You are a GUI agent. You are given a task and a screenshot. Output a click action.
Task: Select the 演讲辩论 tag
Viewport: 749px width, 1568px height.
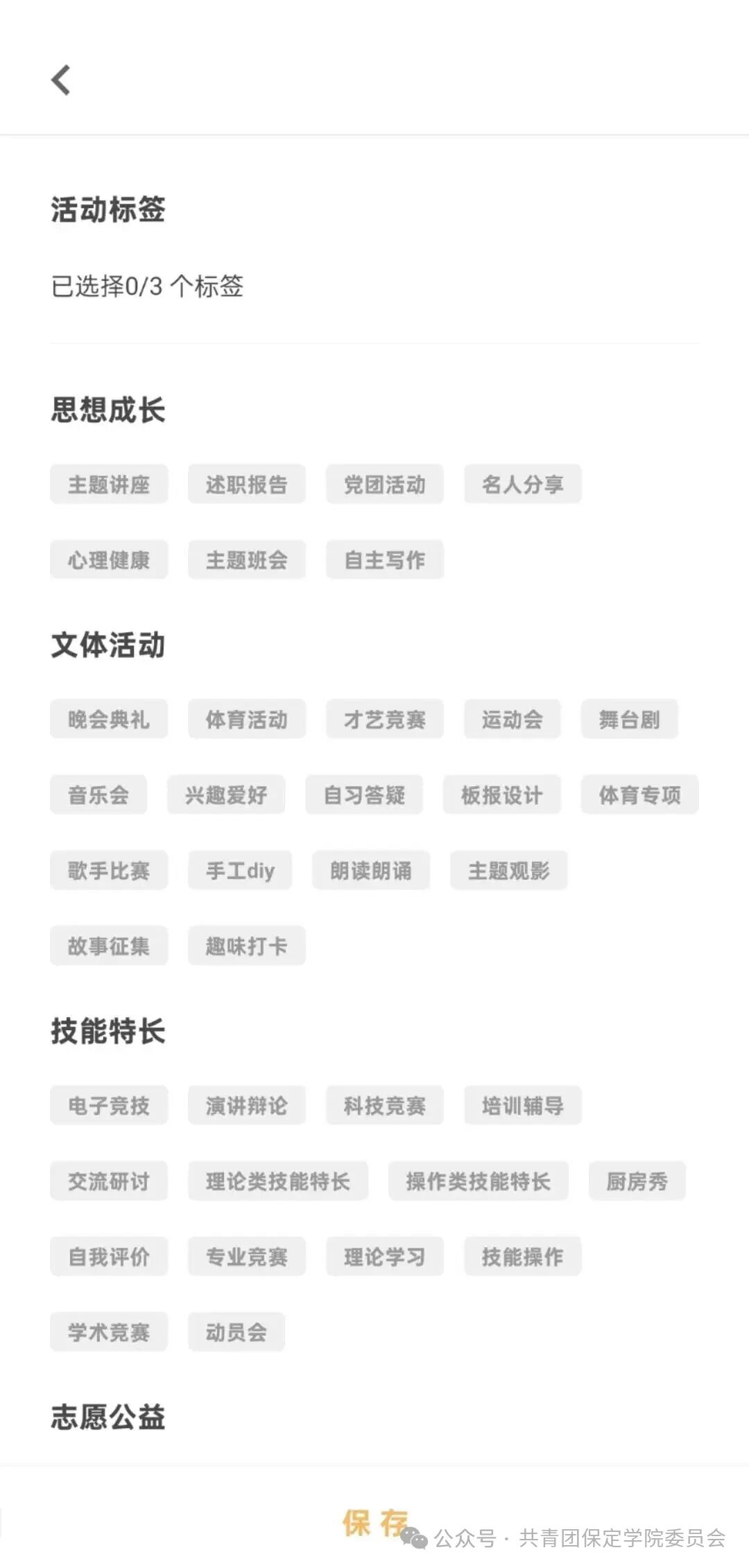tap(246, 1105)
